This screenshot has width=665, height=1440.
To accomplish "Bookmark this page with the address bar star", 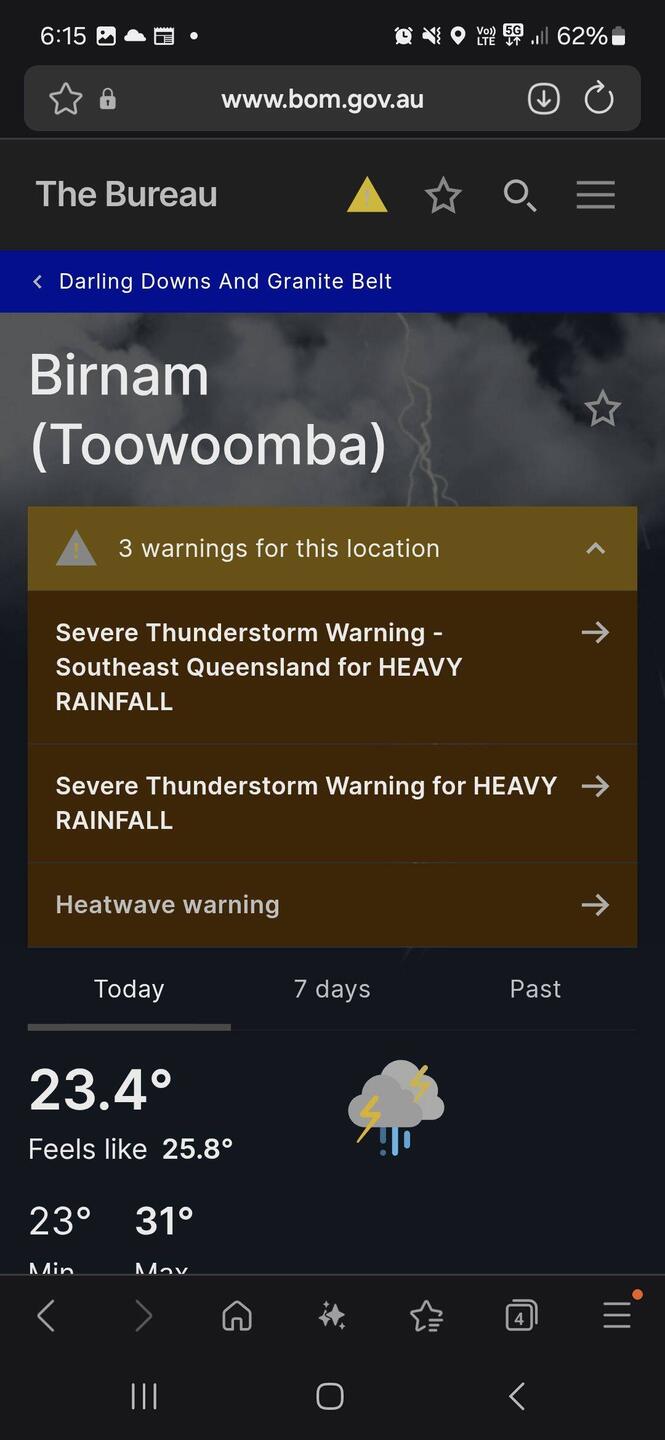I will tap(66, 99).
